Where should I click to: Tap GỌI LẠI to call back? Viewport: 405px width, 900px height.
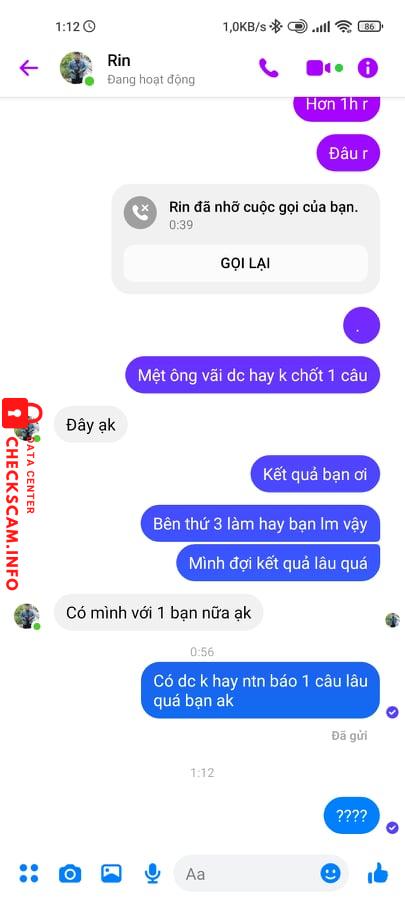tap(246, 263)
